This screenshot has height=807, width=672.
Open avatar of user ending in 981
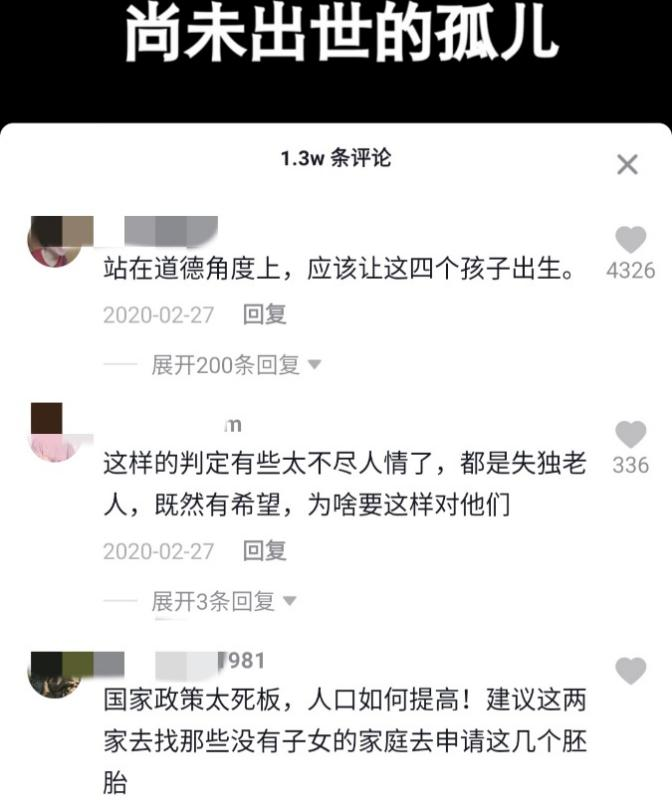56,673
